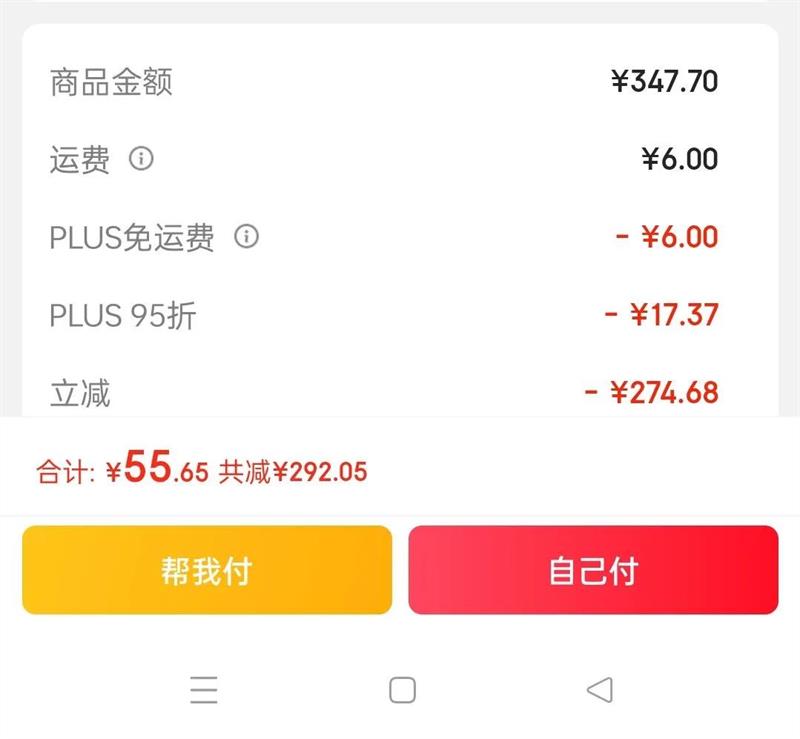Image resolution: width=800 pixels, height=739 pixels.
Task: Go back with the system back button
Action: [599, 689]
